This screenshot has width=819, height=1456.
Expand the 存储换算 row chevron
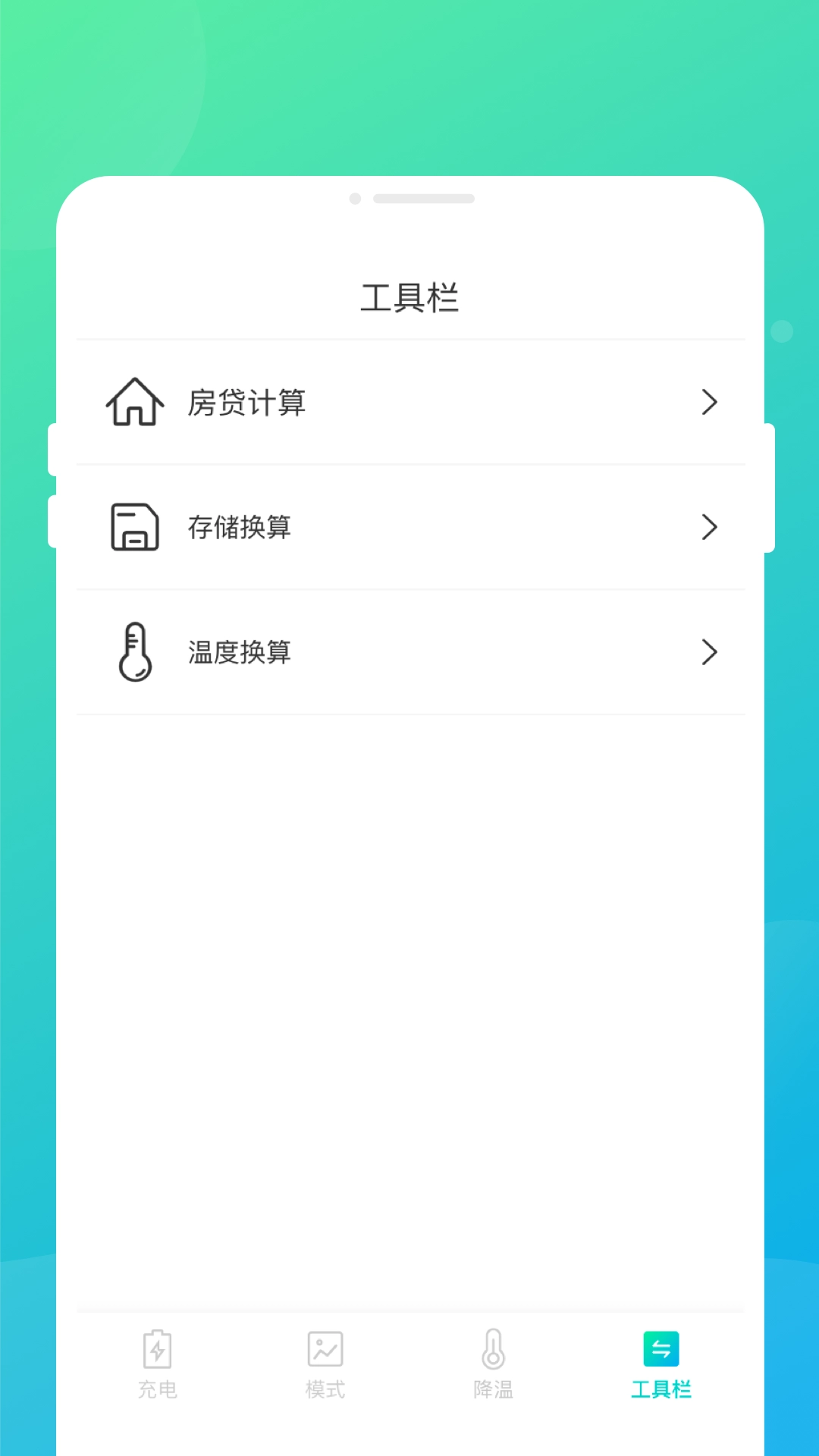point(710,527)
